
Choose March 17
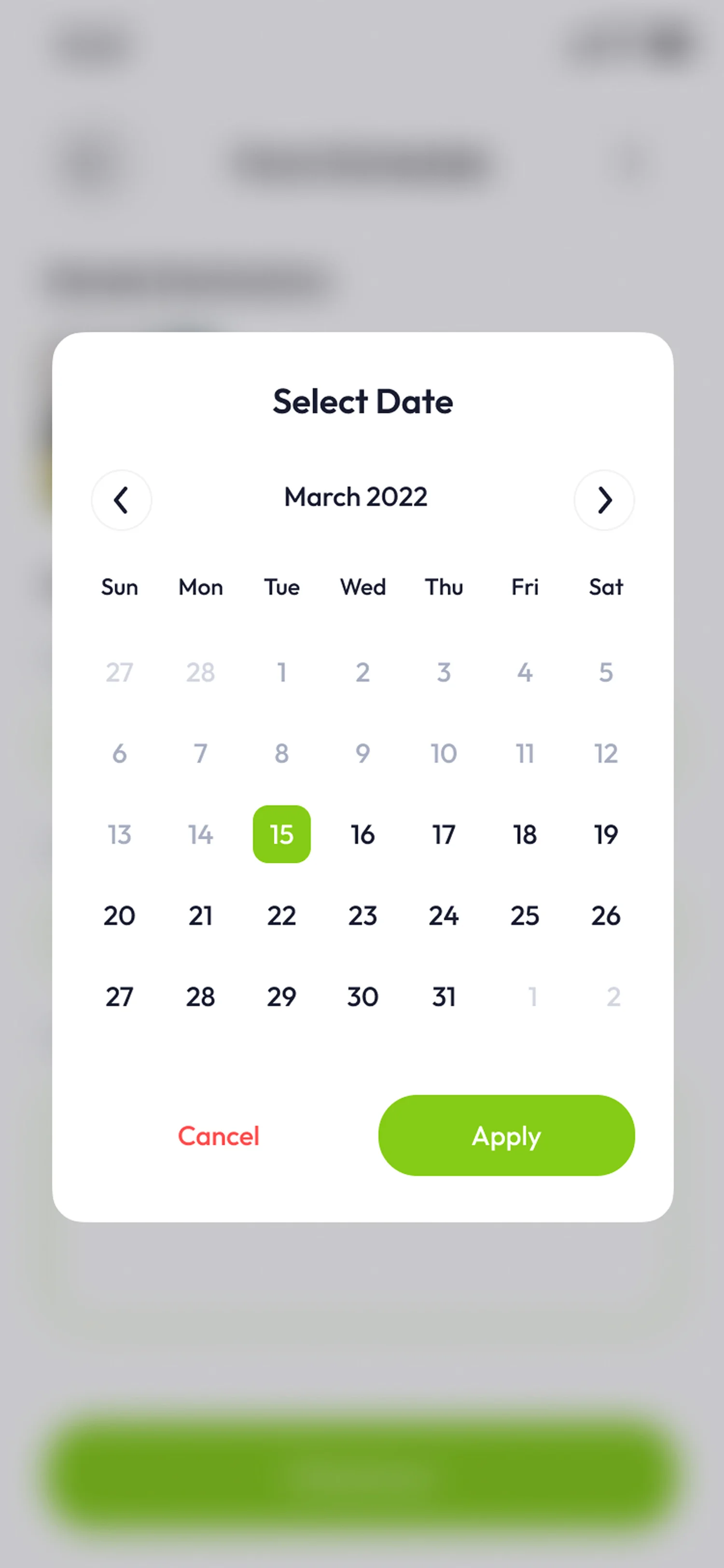coord(444,834)
